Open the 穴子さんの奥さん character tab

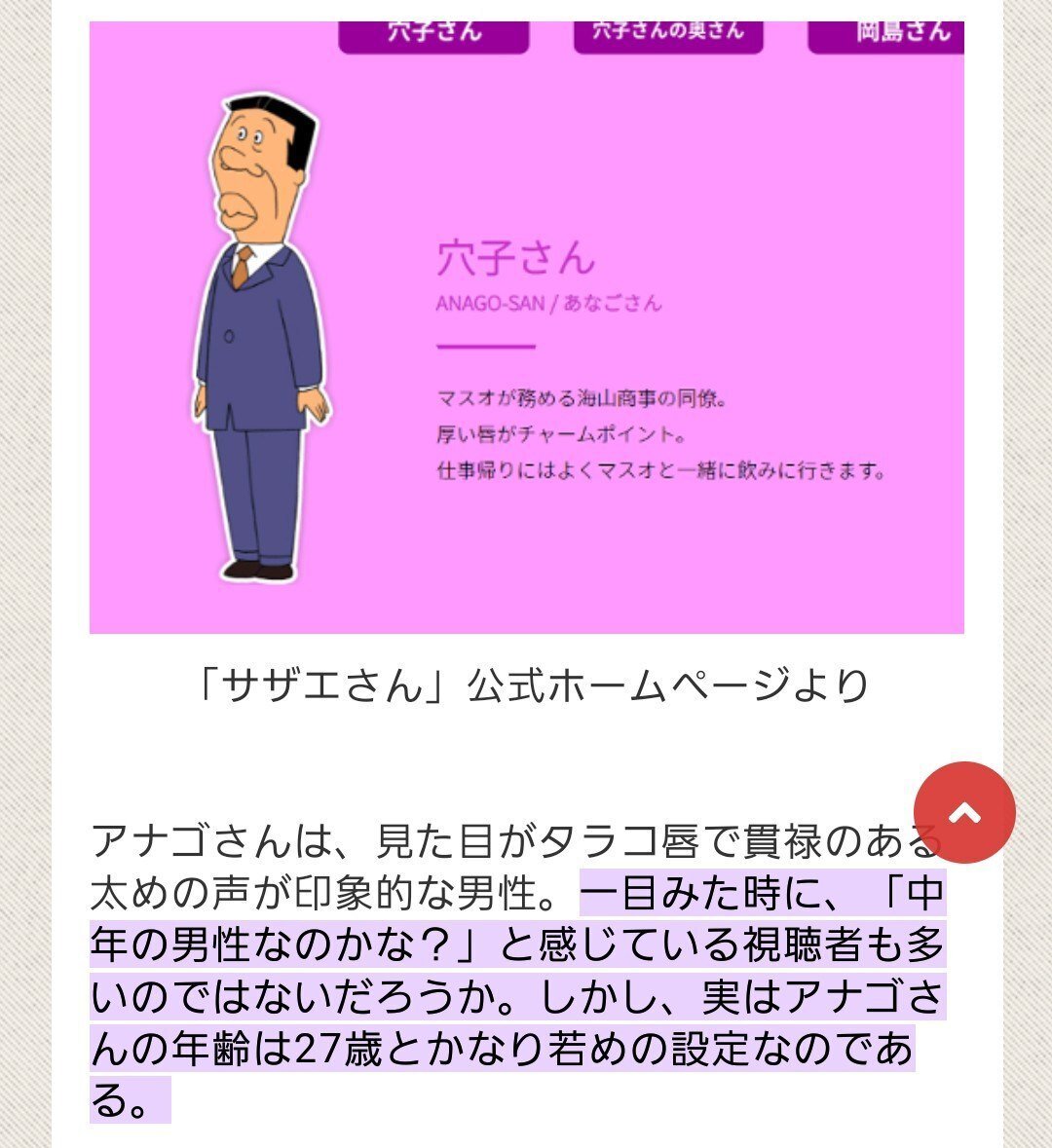tap(667, 32)
